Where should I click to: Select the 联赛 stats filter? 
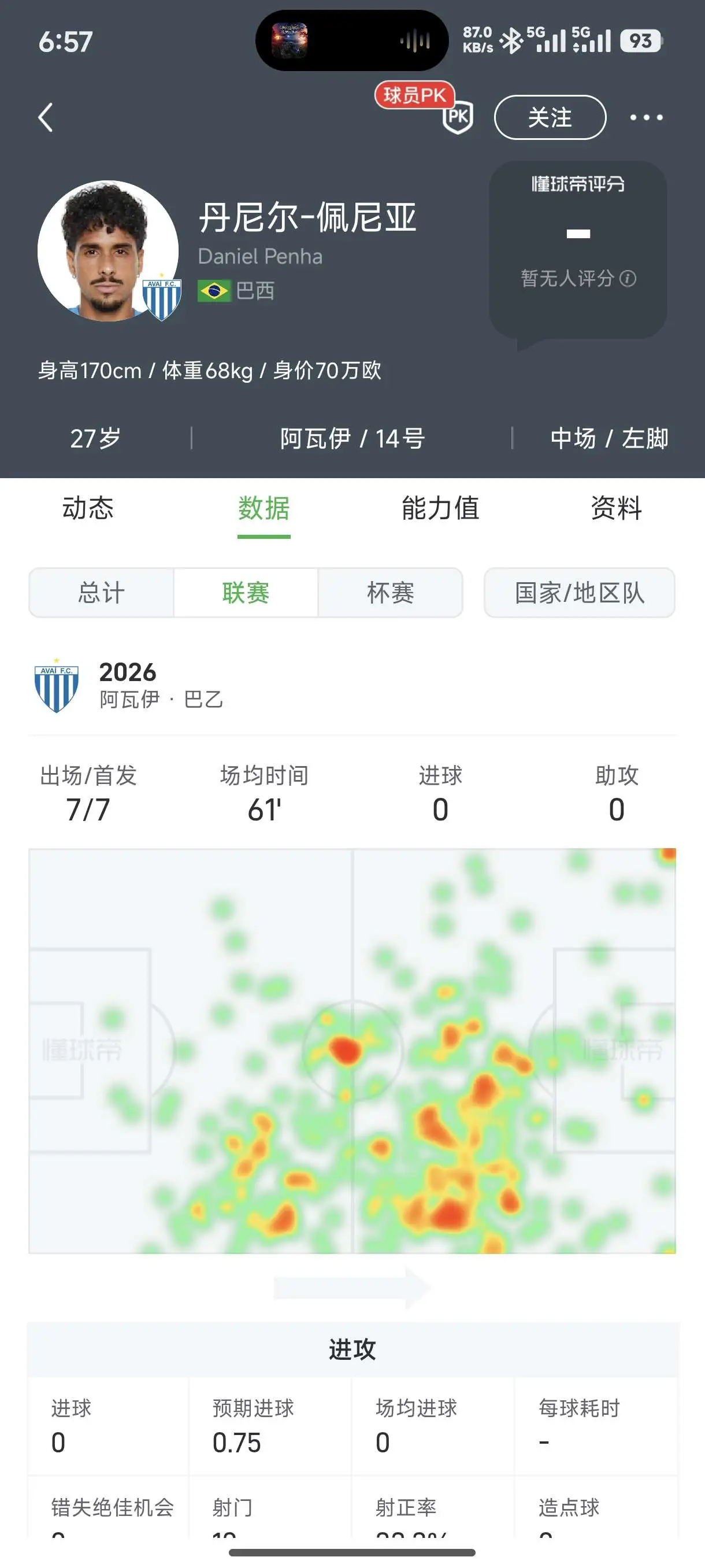(246, 593)
